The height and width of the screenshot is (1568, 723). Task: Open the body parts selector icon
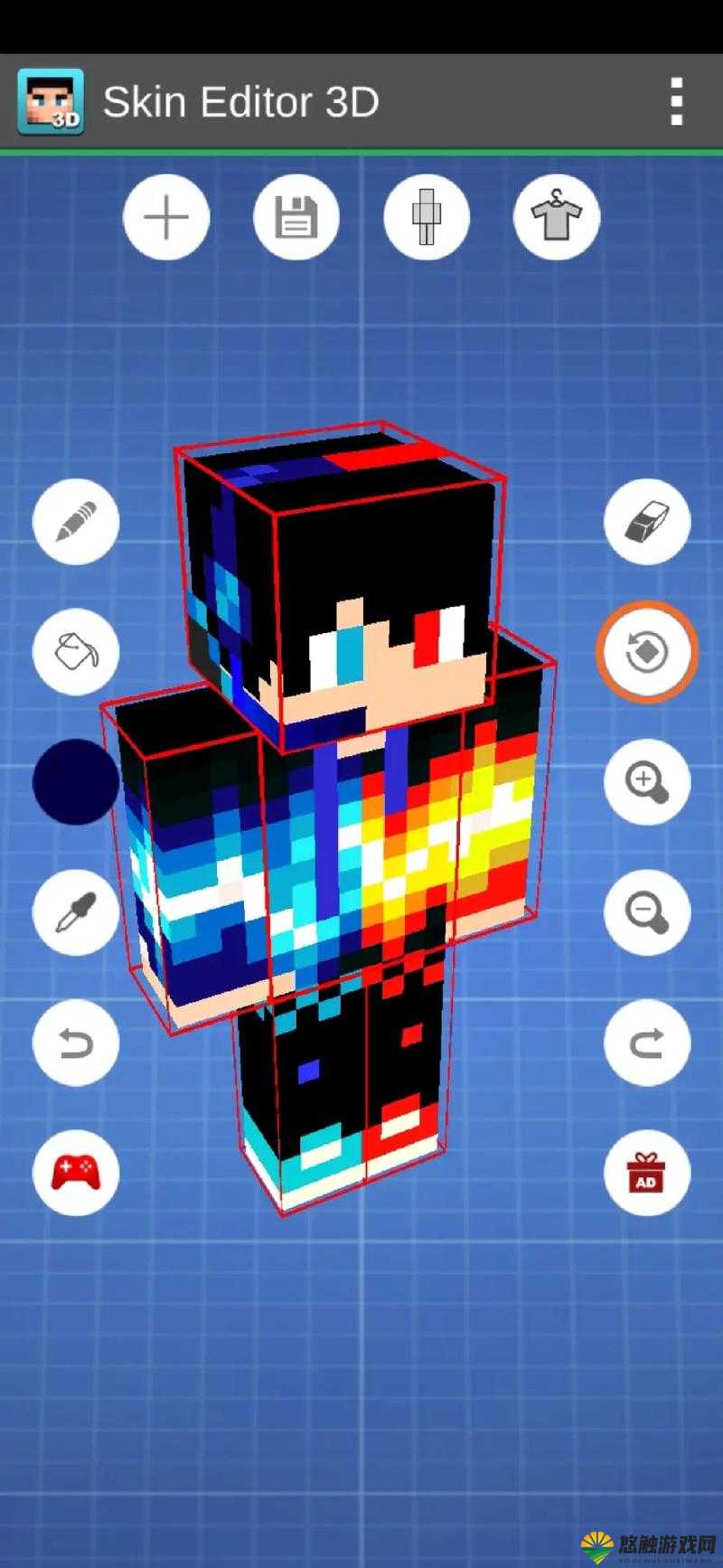pyautogui.click(x=427, y=218)
